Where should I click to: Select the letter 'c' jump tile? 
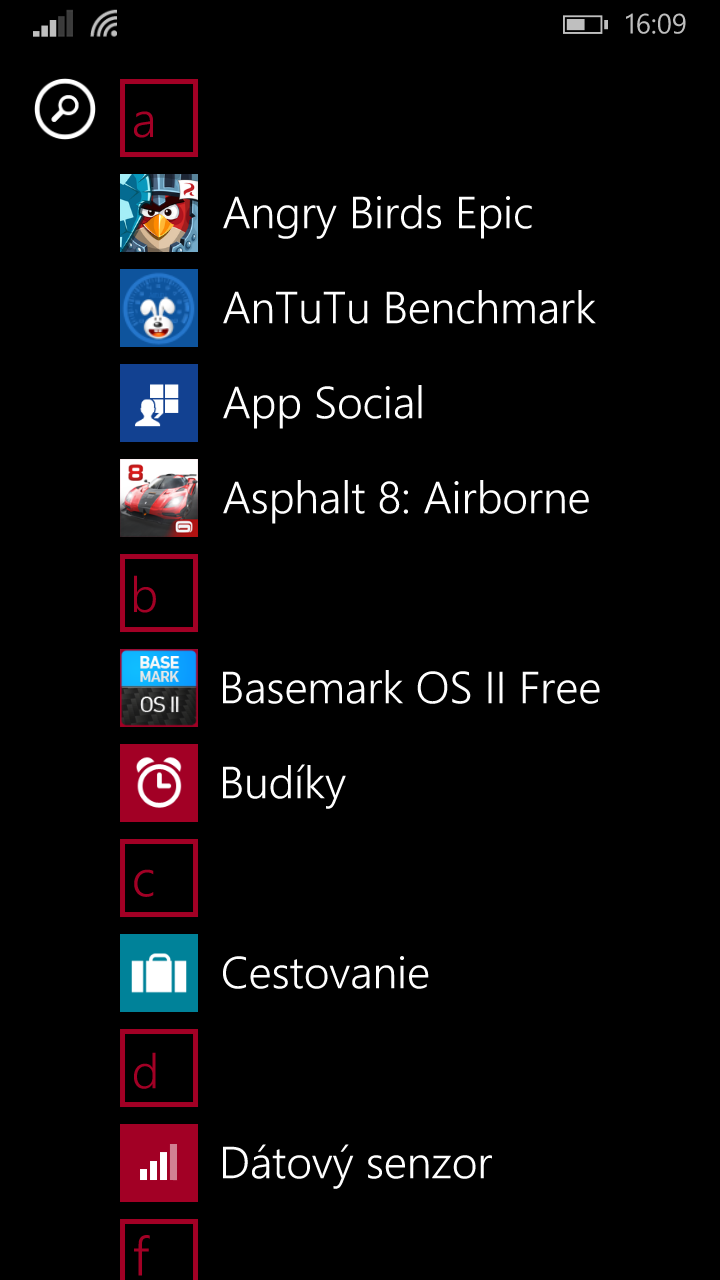tap(159, 878)
